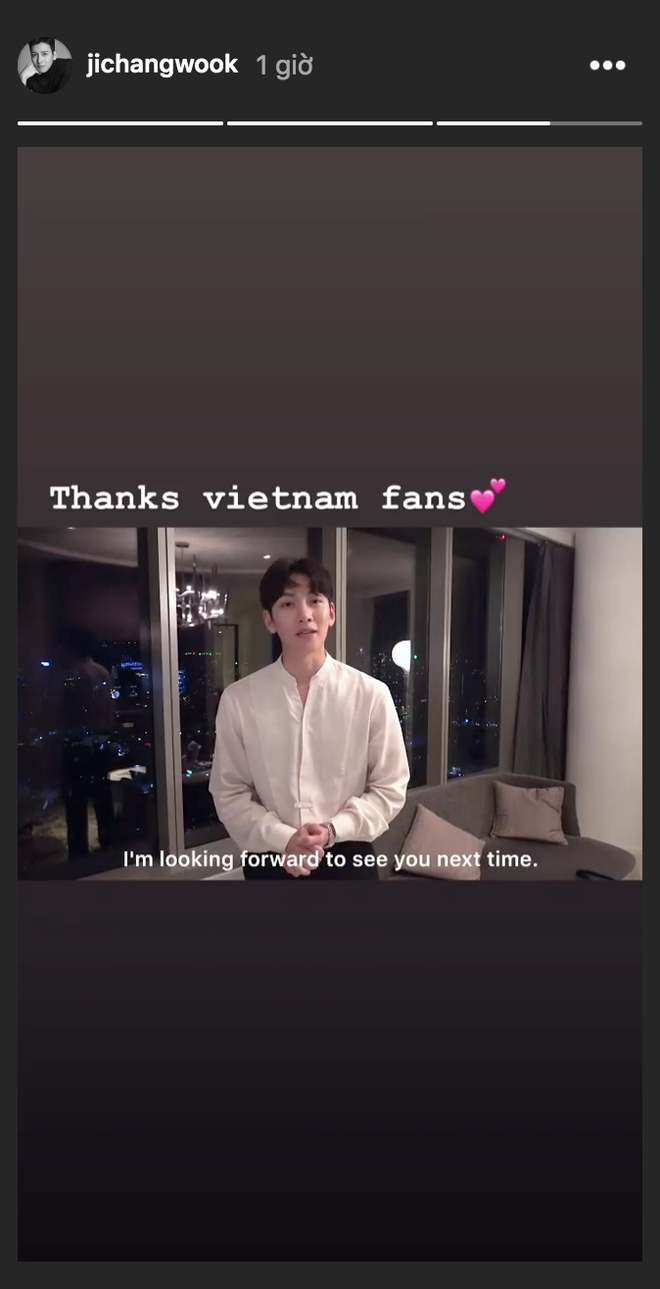Open the three-dot more options menu
This screenshot has width=660, height=1289.
607,66
